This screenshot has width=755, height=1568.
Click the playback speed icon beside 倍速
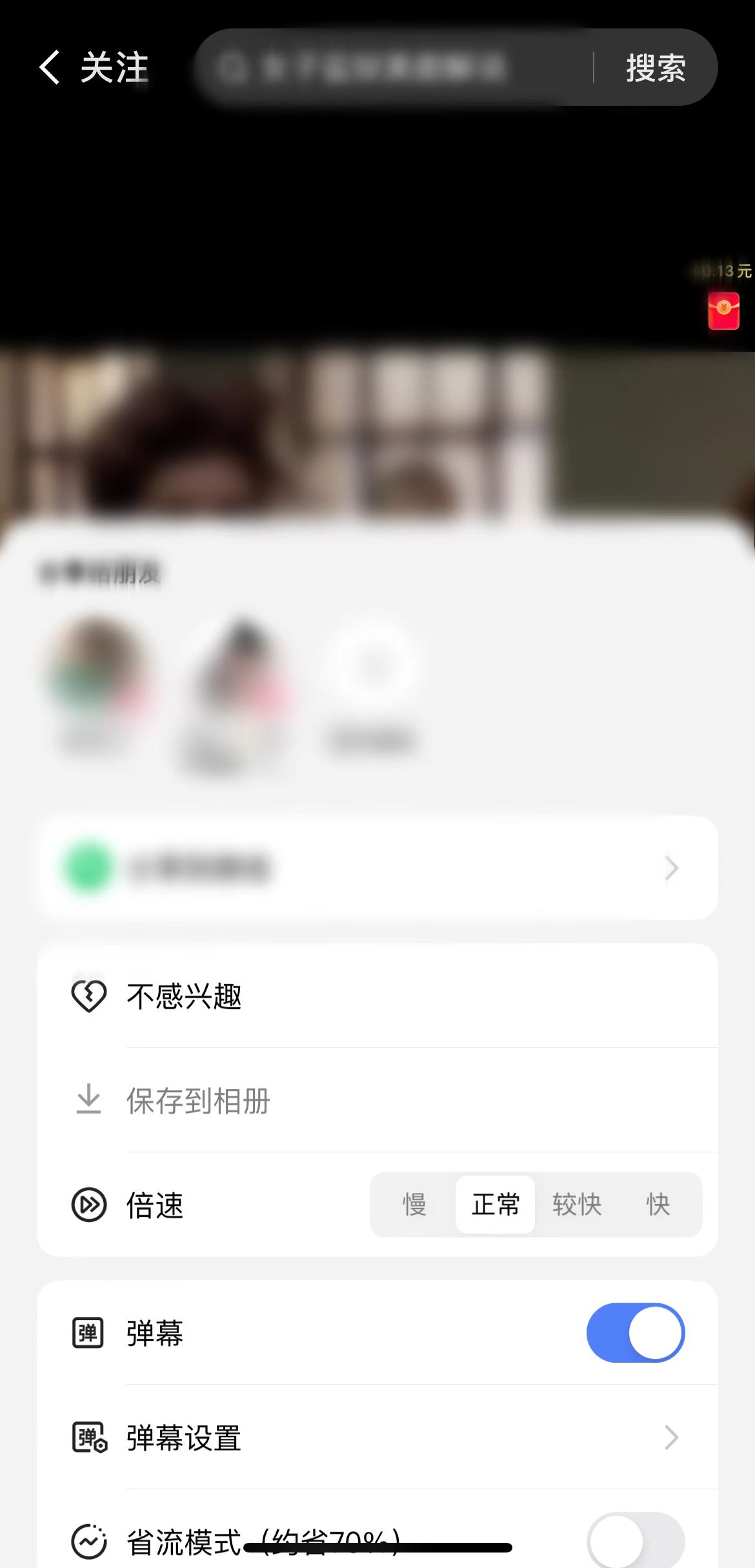[88, 1206]
